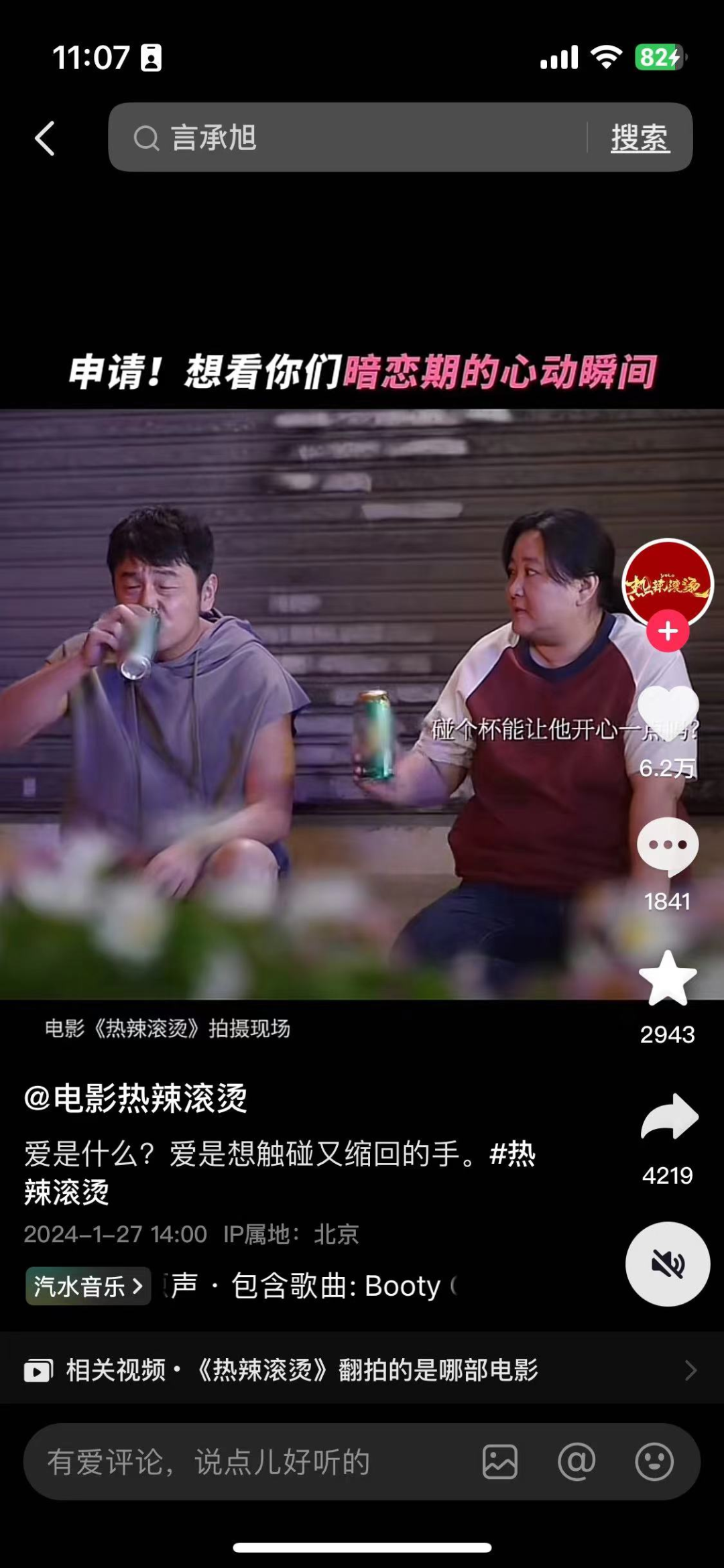Open the #热辣滚烫 hashtag
Screen dimensions: 724x1568
pos(512,1154)
